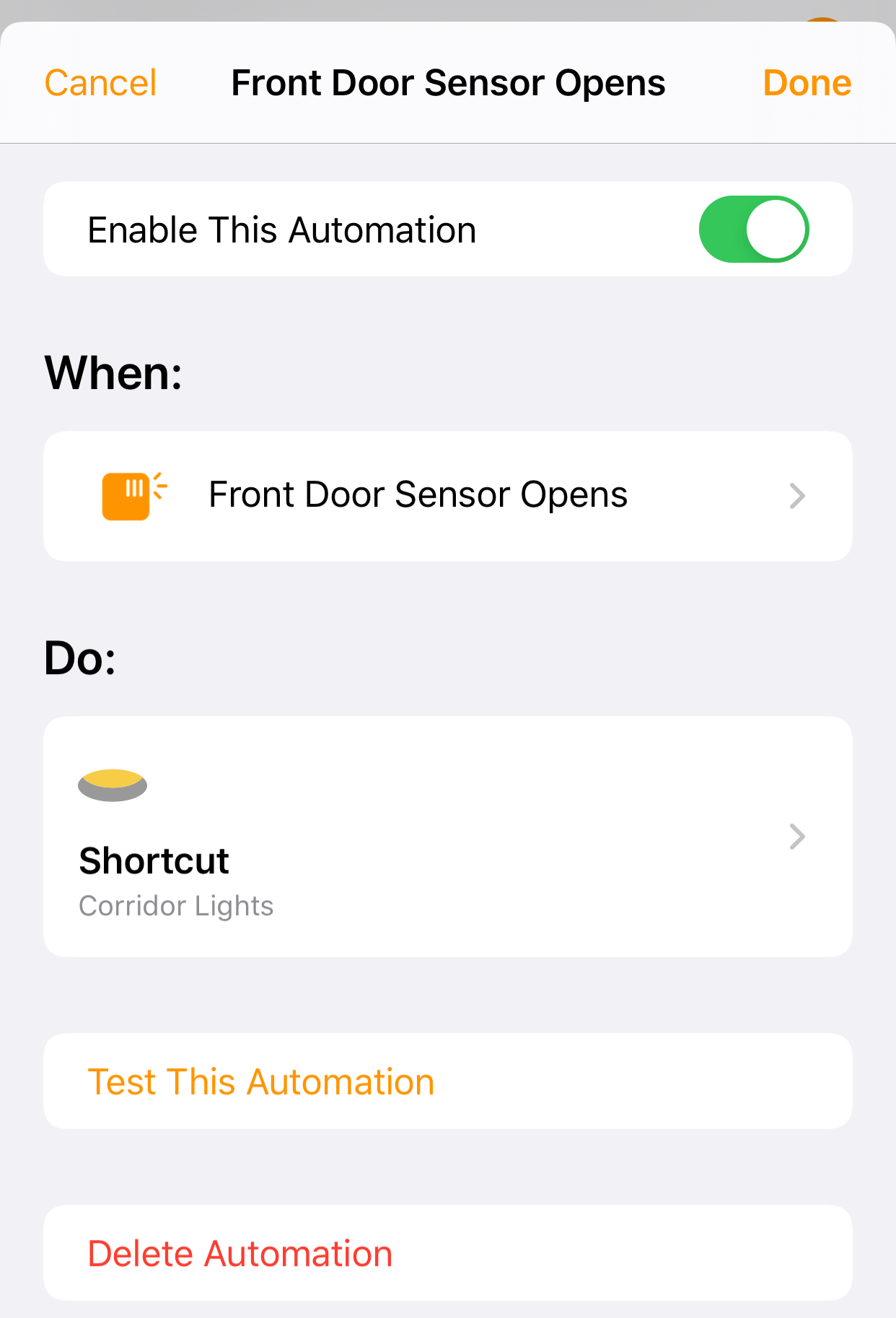Disable the Enable This Automation switch

[753, 230]
